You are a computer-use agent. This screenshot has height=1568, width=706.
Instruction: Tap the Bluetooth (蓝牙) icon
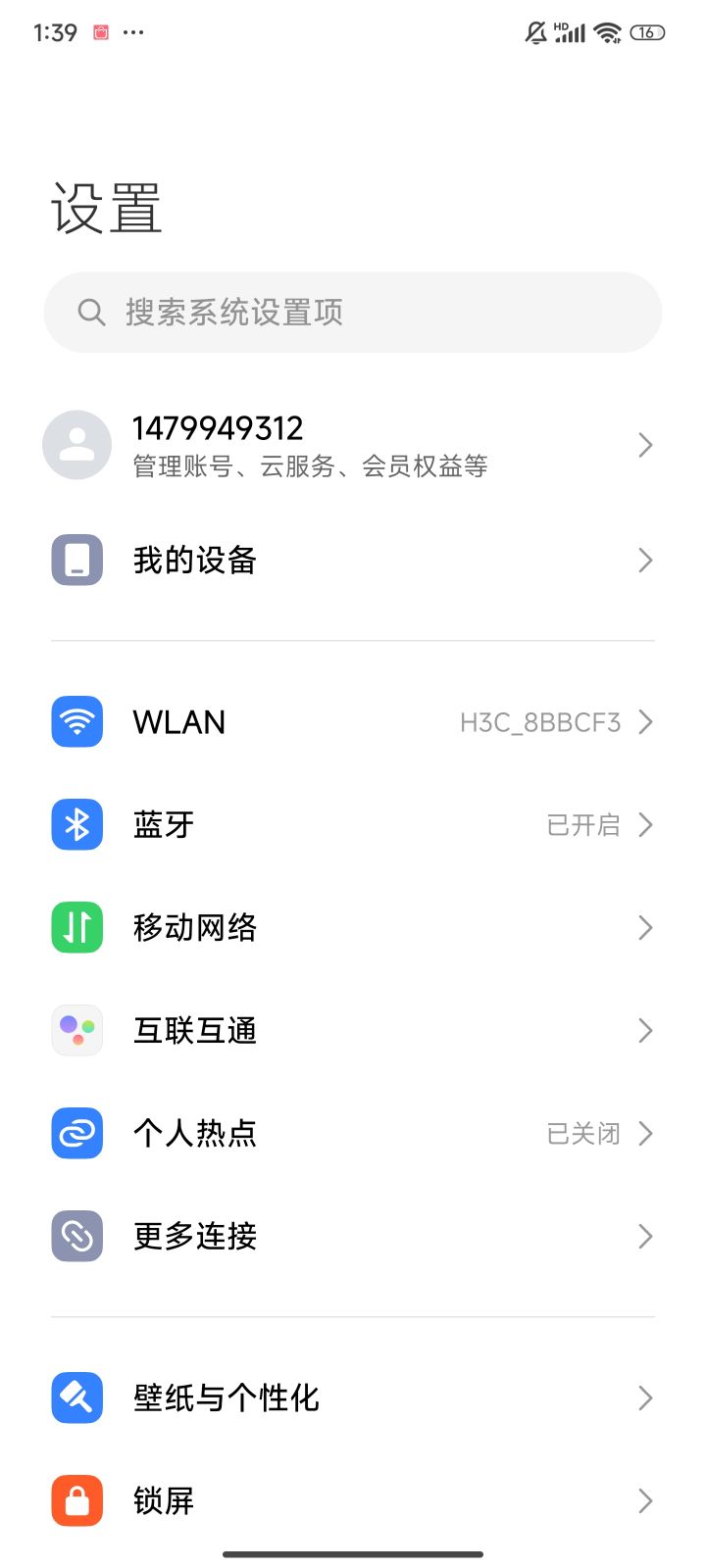tap(76, 824)
